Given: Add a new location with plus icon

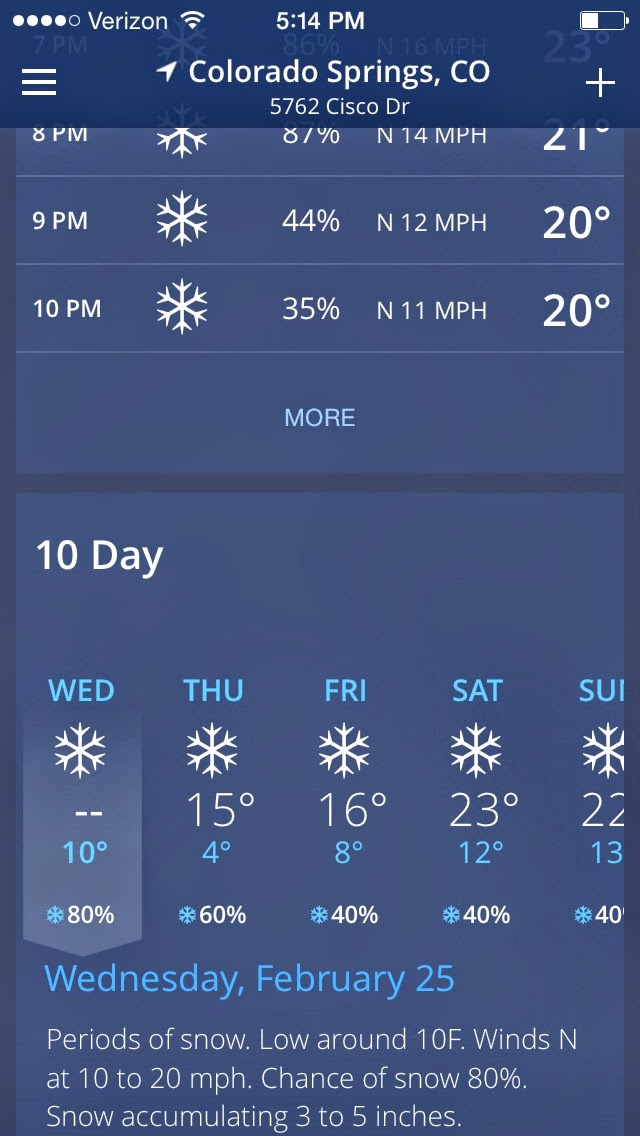Looking at the screenshot, I should 600,84.
